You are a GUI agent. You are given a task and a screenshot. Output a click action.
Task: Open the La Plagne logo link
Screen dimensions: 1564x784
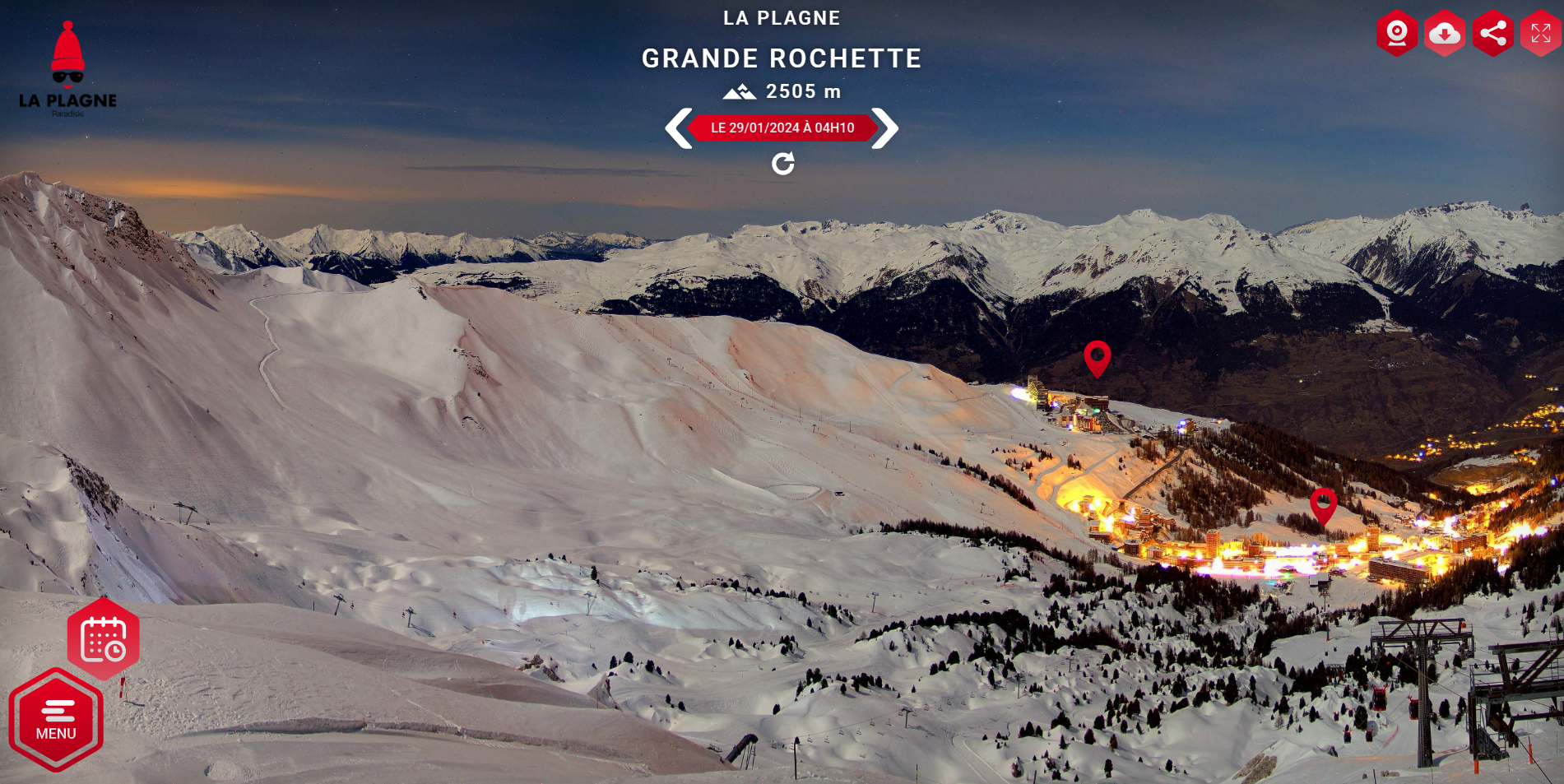click(68, 69)
